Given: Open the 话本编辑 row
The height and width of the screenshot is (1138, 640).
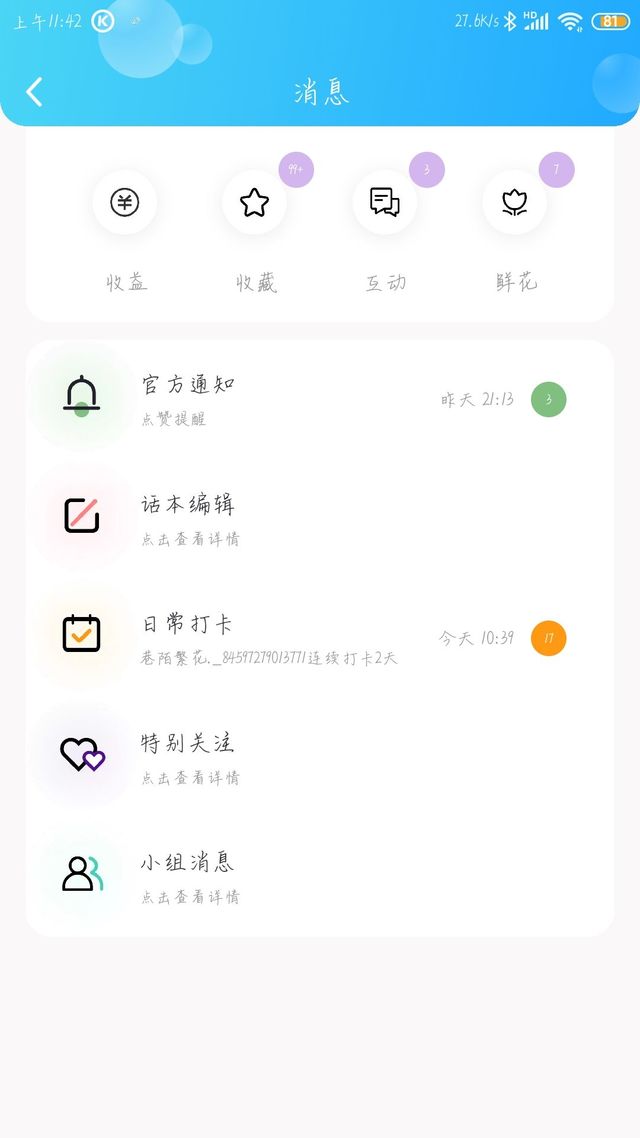Looking at the screenshot, I should click(319, 518).
